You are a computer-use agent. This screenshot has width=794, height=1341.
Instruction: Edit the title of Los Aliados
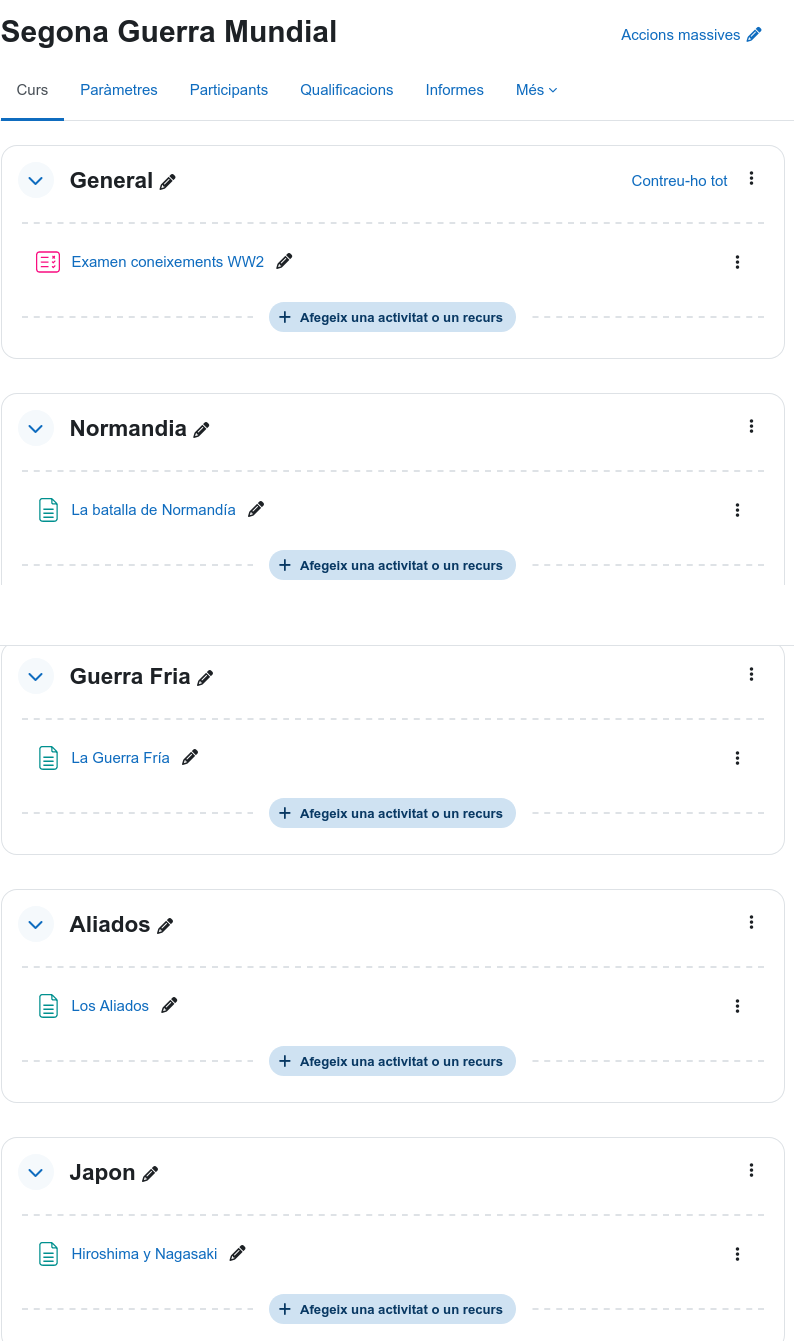tap(169, 1006)
